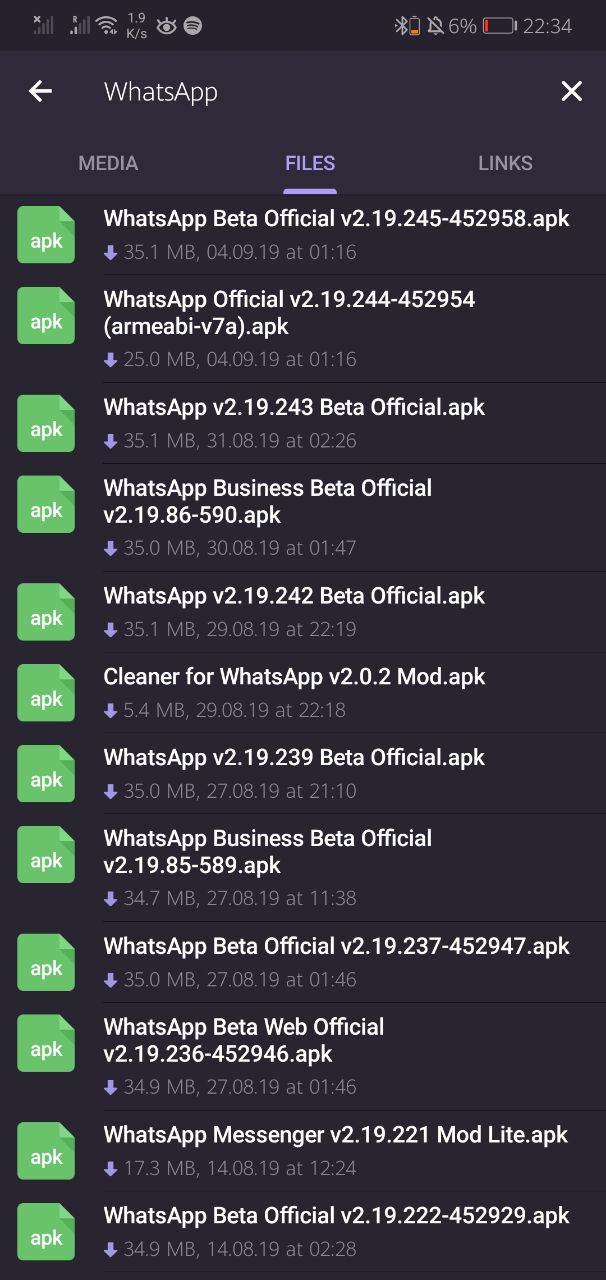Clear the WhatsApp search query
The width and height of the screenshot is (606, 1280).
[x=571, y=92]
